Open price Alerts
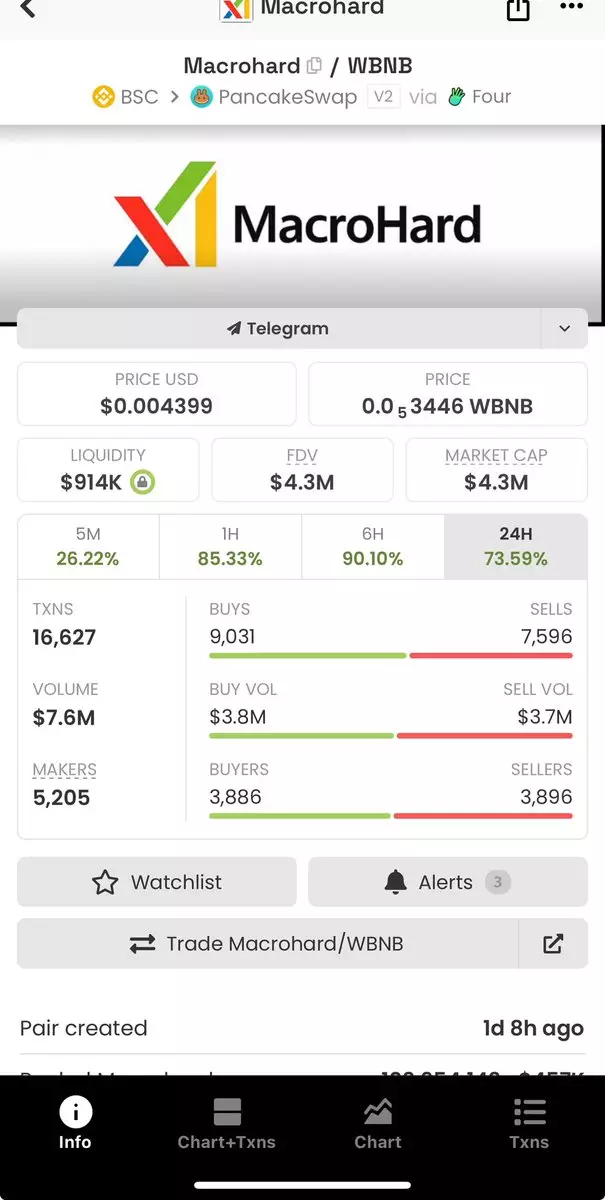This screenshot has width=605, height=1200. [447, 882]
